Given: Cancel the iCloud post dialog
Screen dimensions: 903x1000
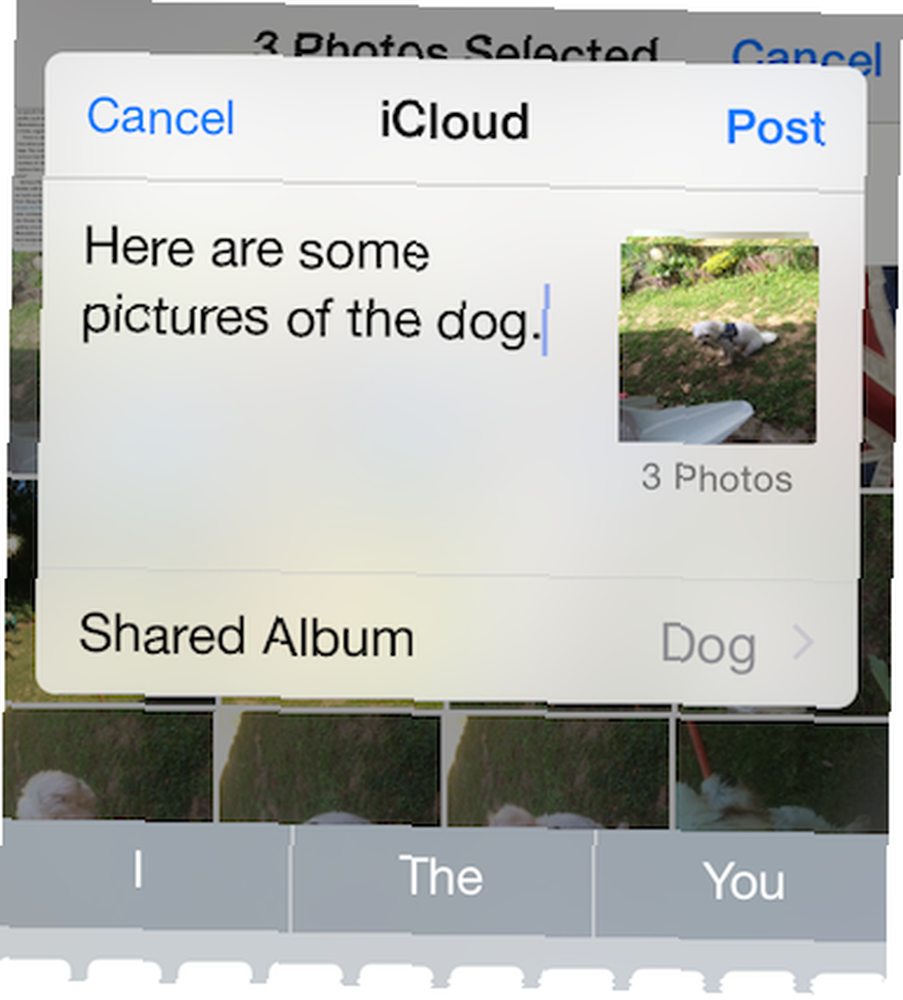Looking at the screenshot, I should click(x=161, y=118).
